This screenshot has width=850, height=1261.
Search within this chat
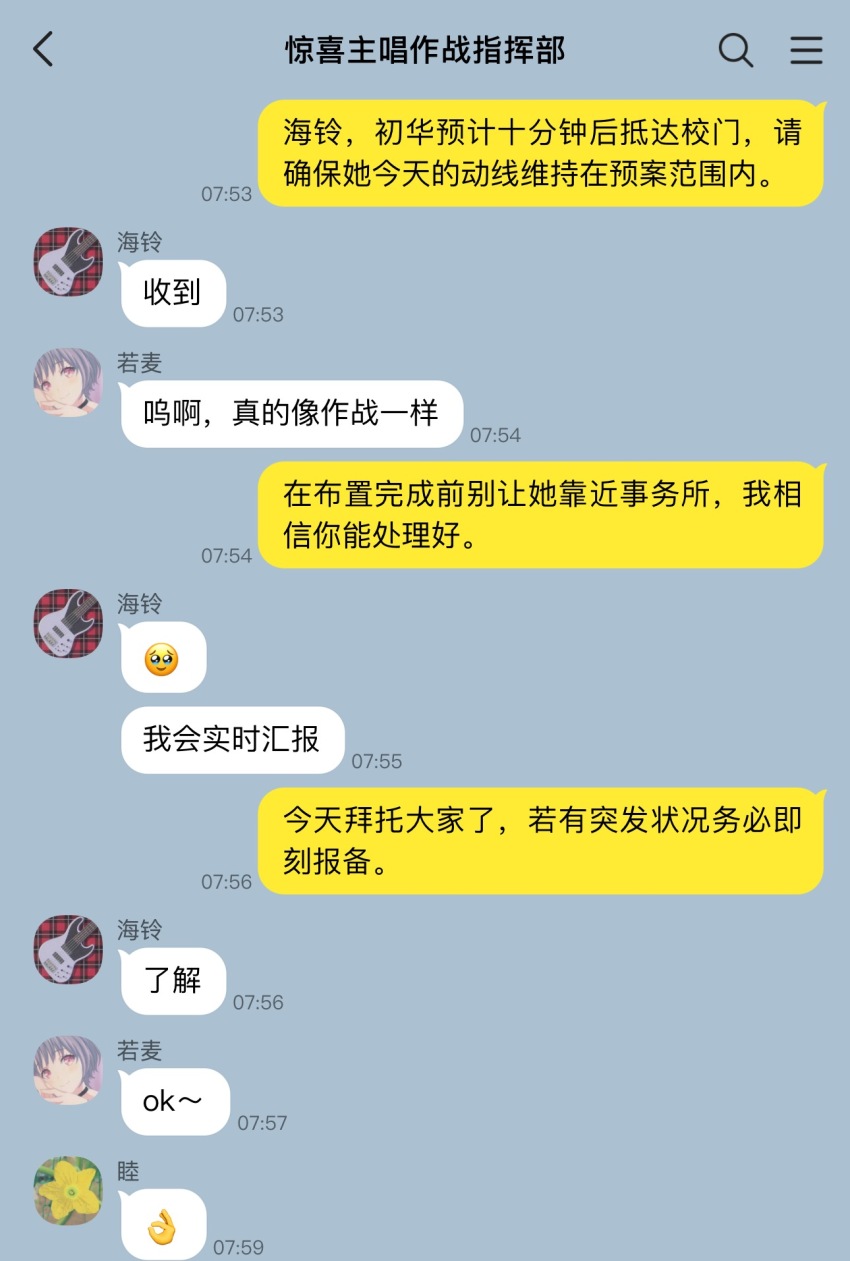coord(735,49)
